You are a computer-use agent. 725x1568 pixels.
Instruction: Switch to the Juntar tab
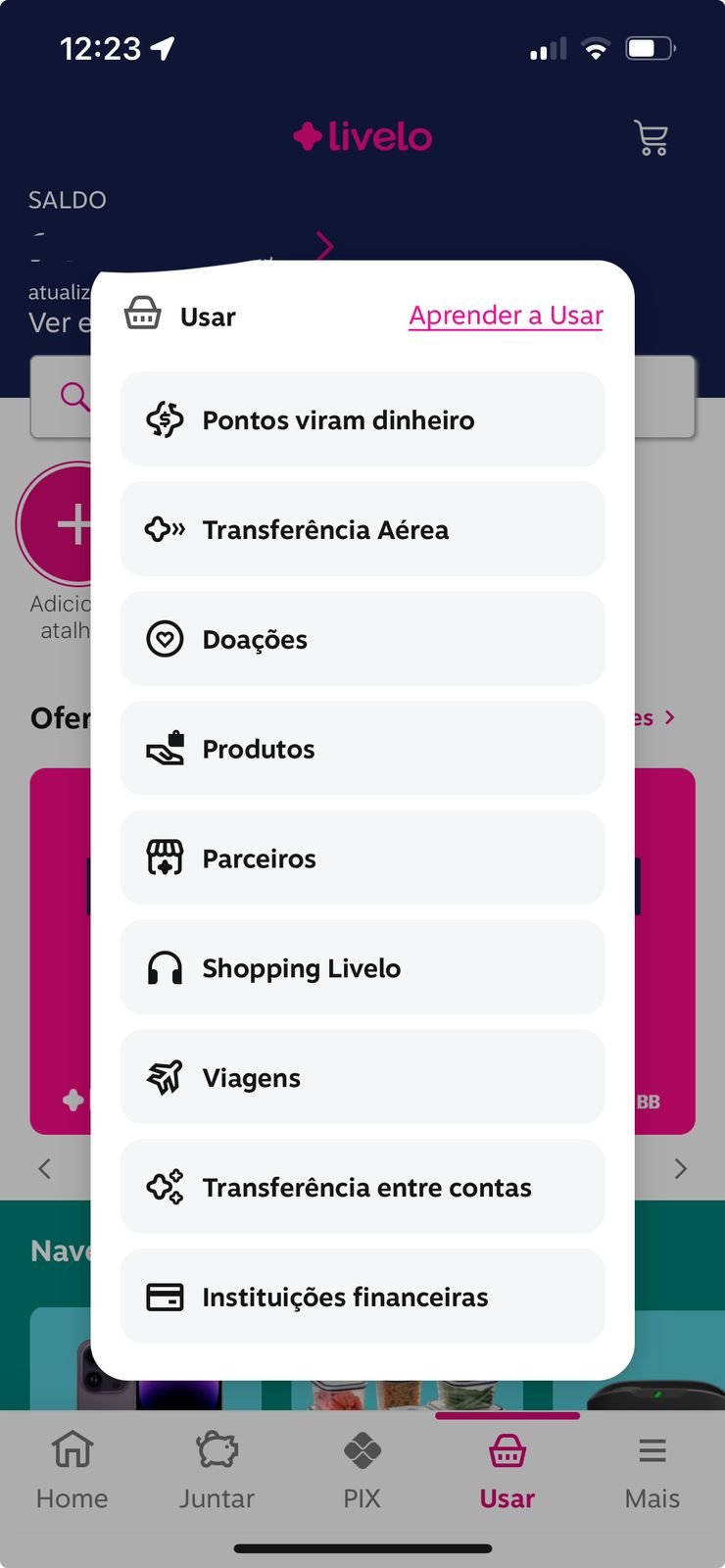click(x=217, y=1470)
